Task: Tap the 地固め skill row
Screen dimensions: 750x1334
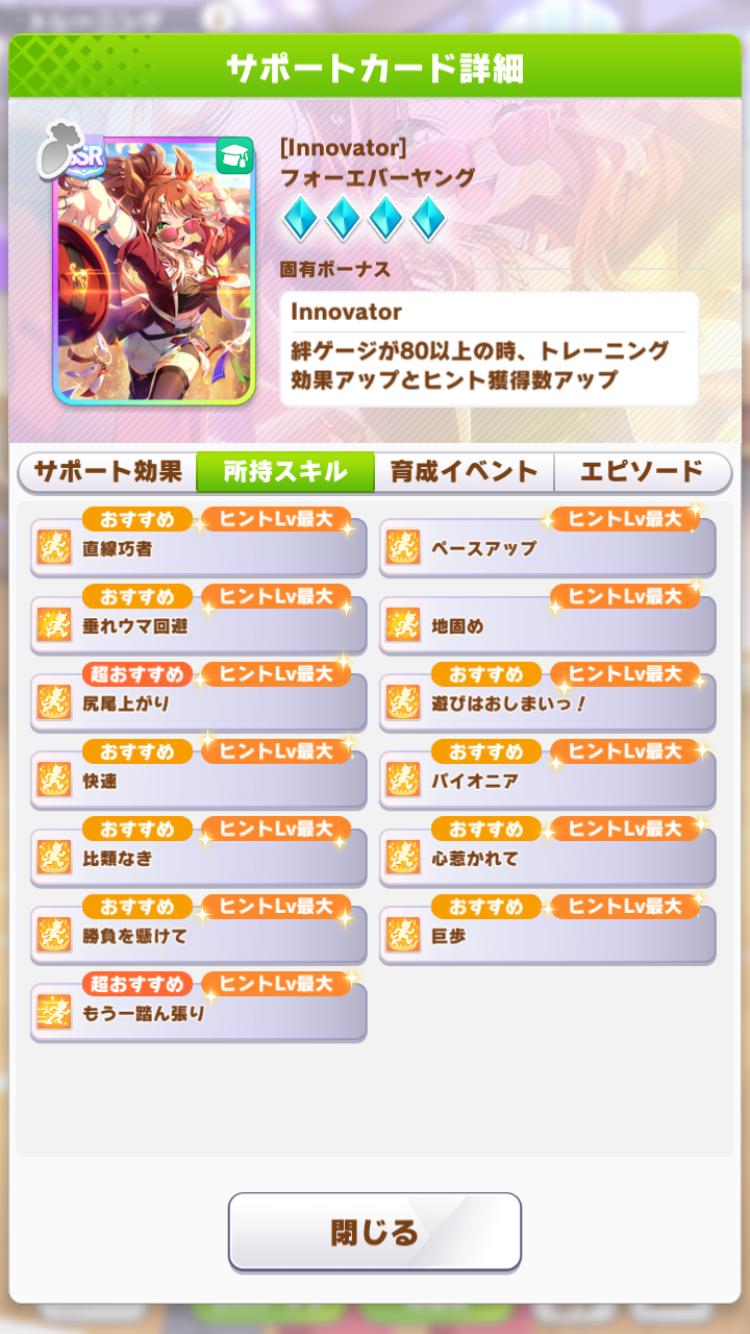Action: 547,627
